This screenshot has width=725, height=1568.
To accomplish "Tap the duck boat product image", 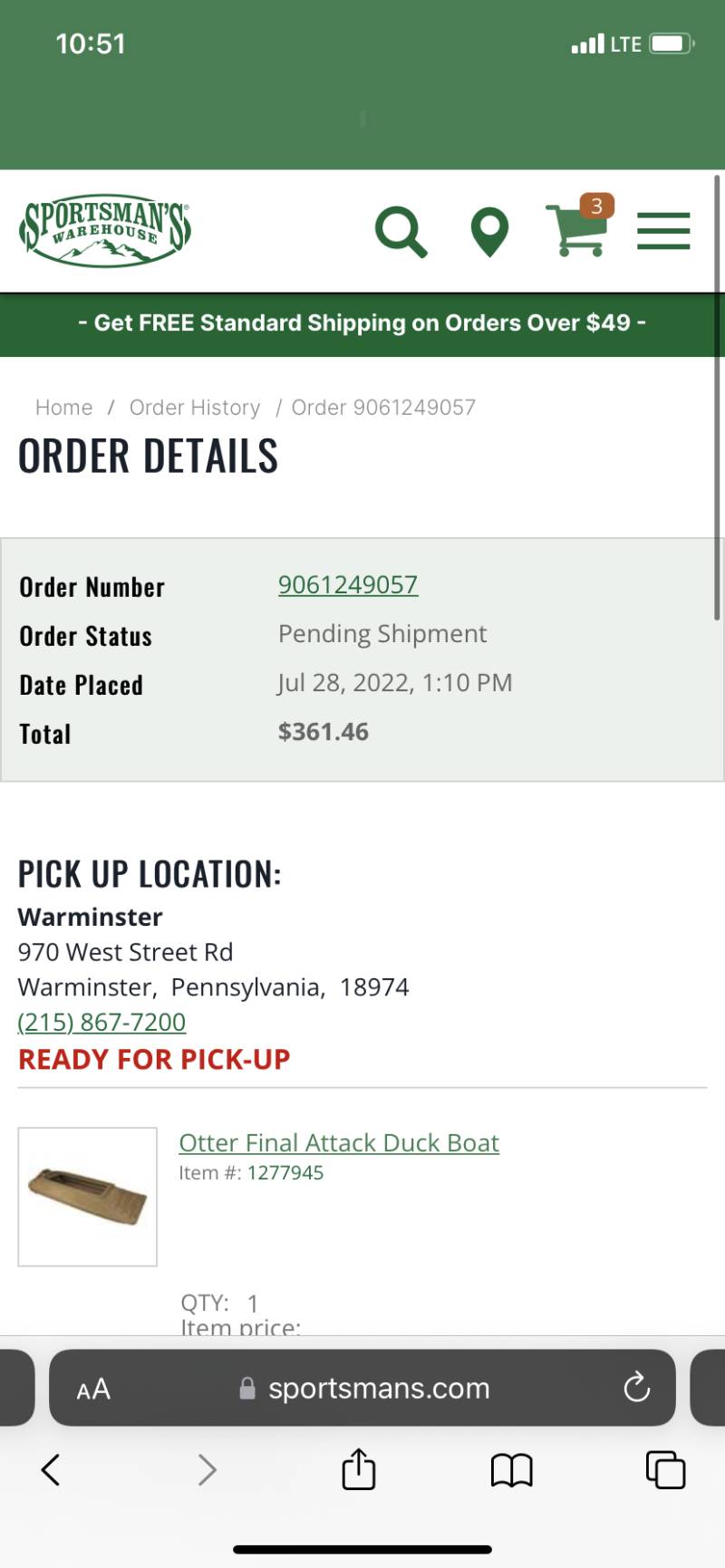I will 88,1197.
